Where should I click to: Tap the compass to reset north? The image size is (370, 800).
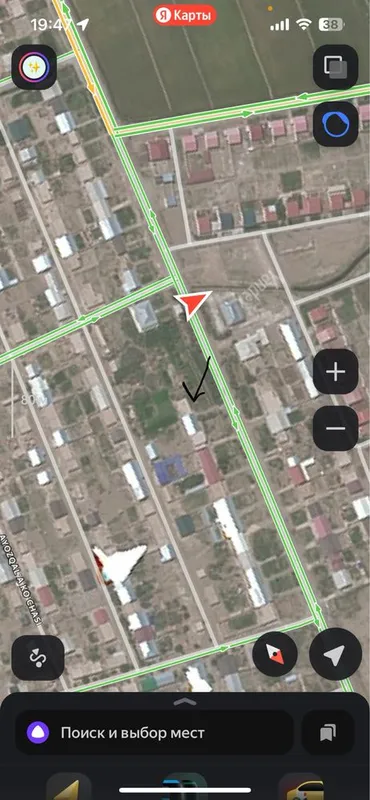tap(275, 655)
